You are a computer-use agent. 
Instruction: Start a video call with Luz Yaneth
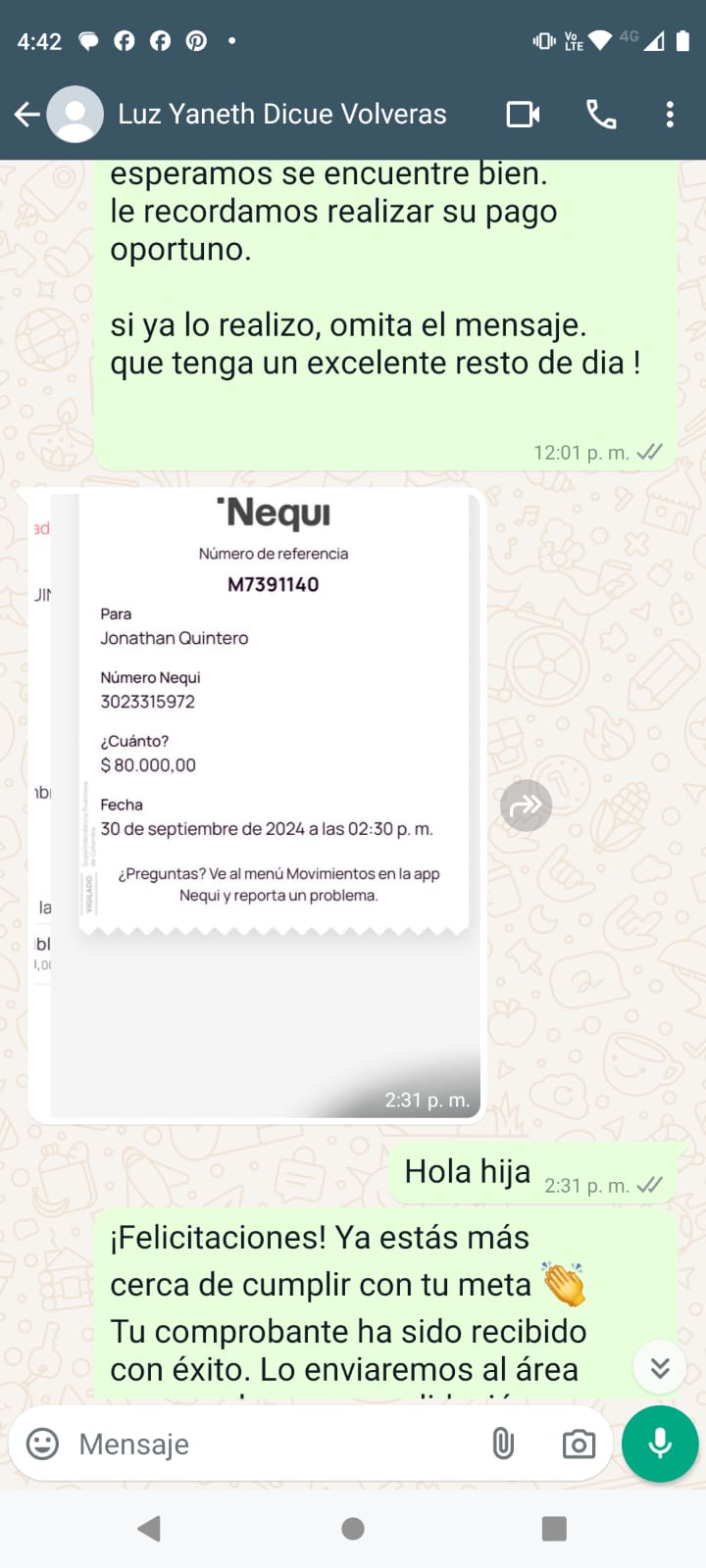524,115
